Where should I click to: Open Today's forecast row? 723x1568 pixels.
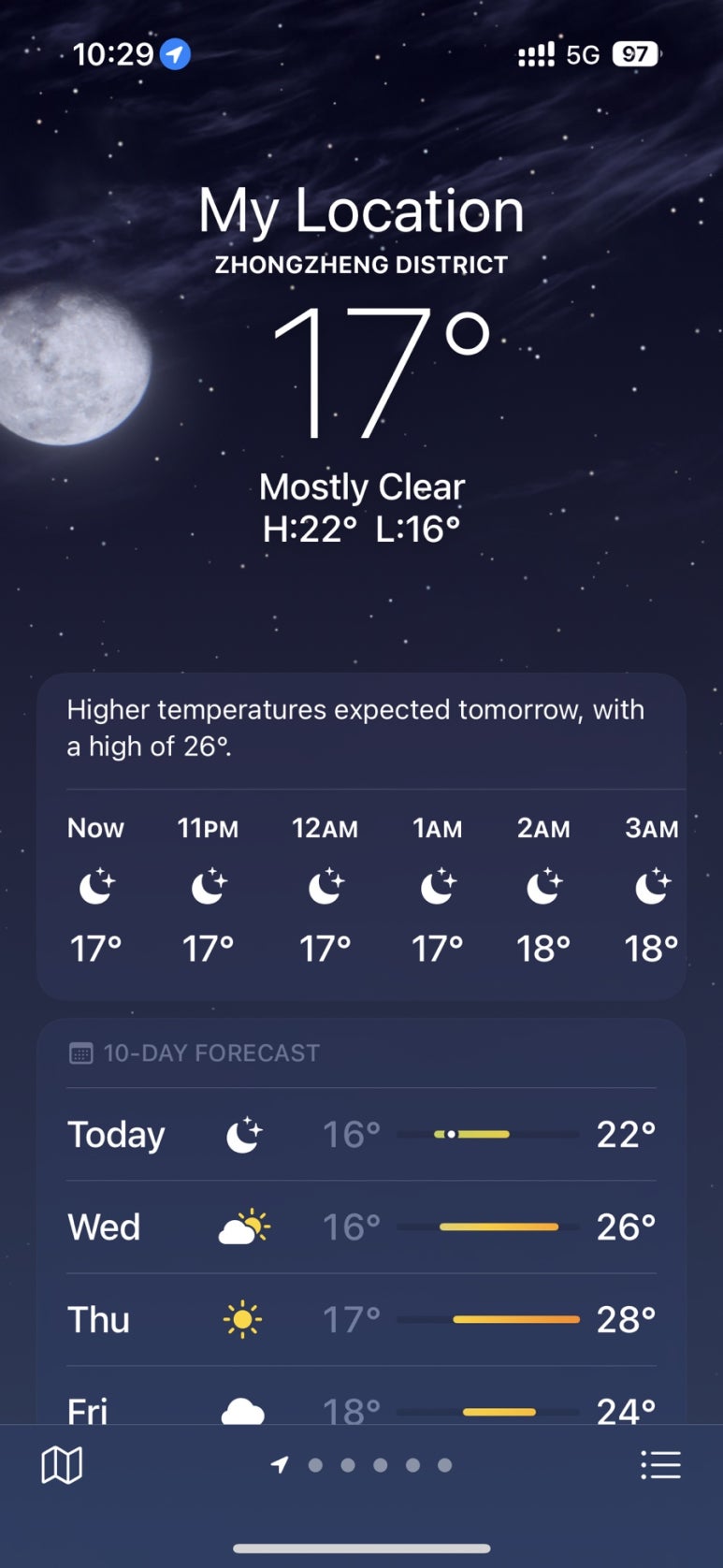coord(361,1134)
